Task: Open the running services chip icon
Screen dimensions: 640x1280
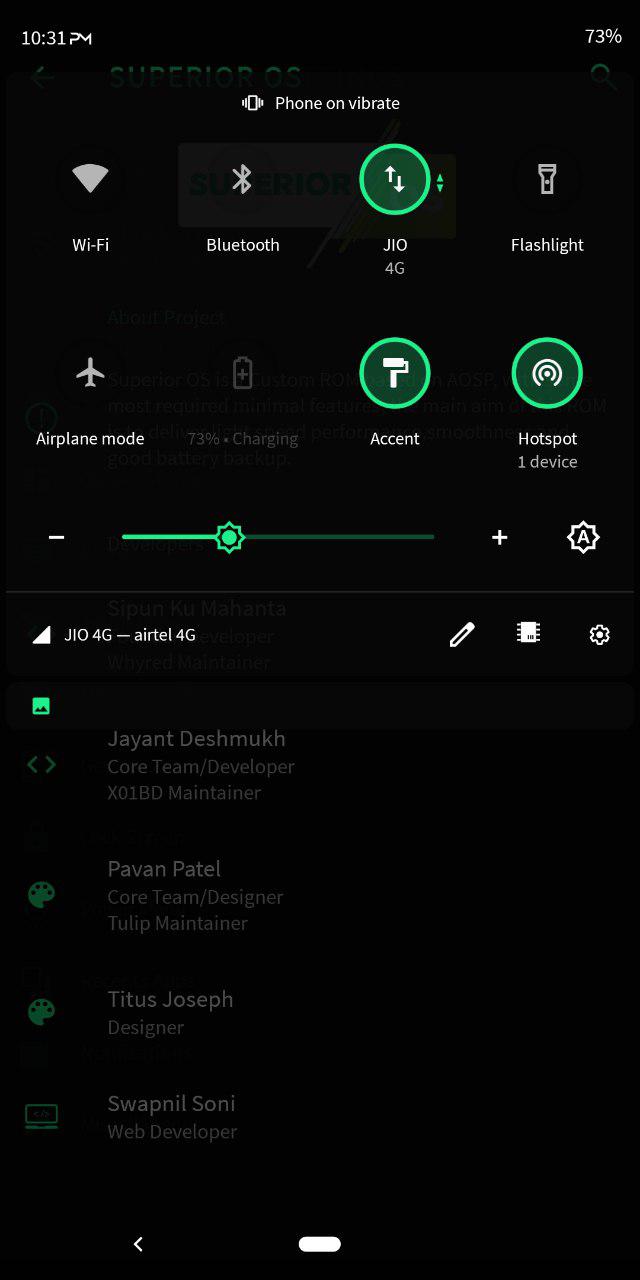Action: 529,633
